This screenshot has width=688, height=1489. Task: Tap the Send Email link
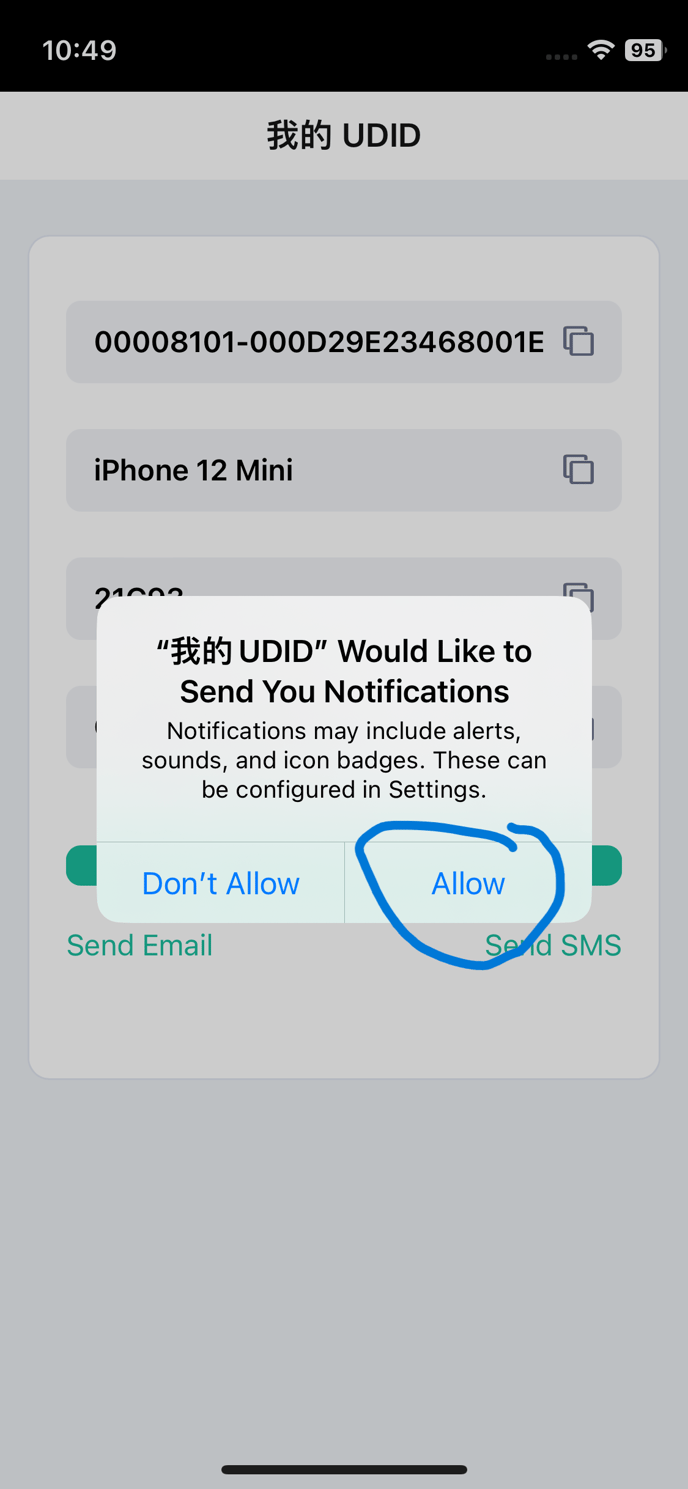click(140, 945)
